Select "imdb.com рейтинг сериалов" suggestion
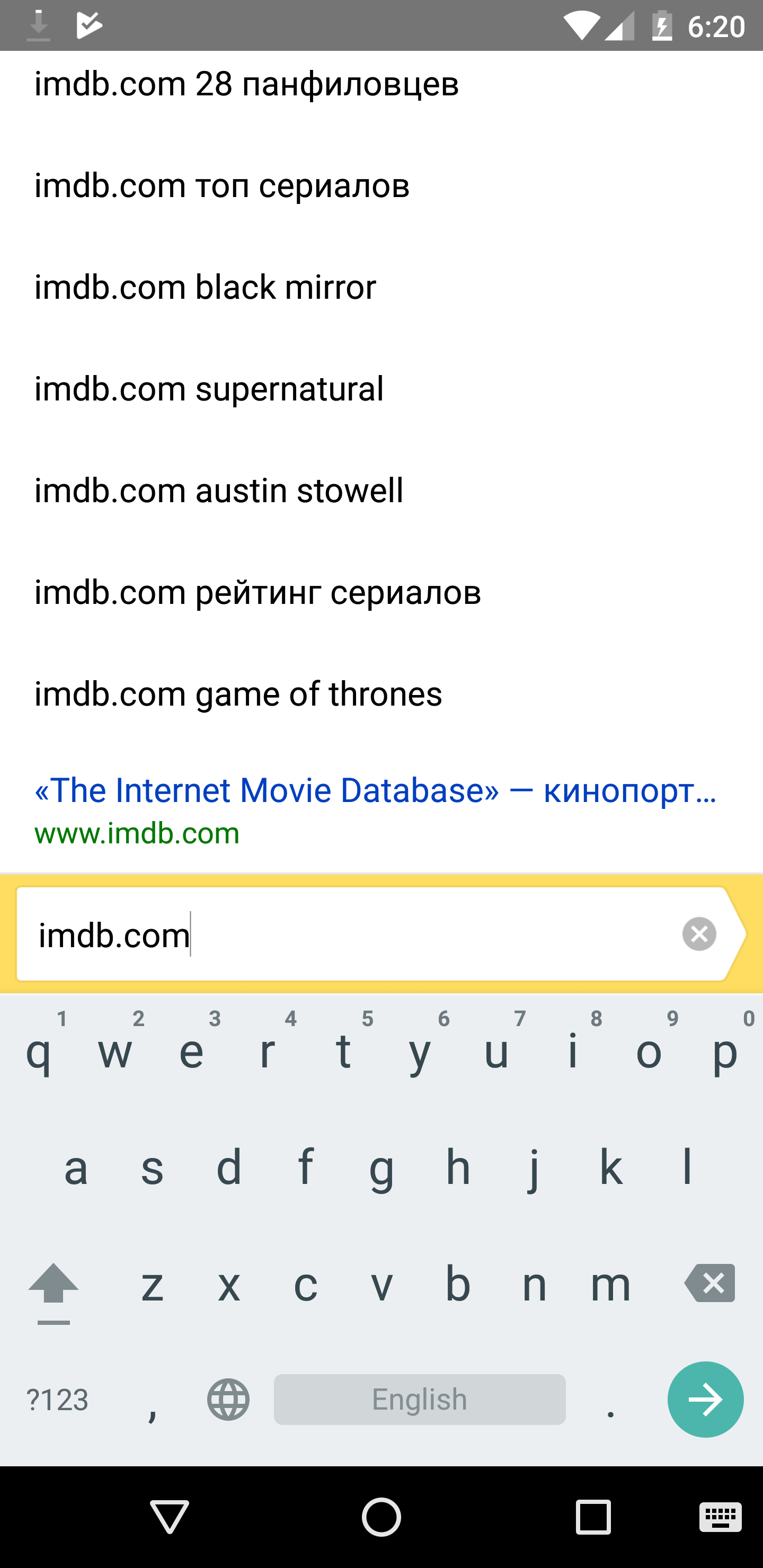The height and width of the screenshot is (1568, 763). tap(258, 592)
